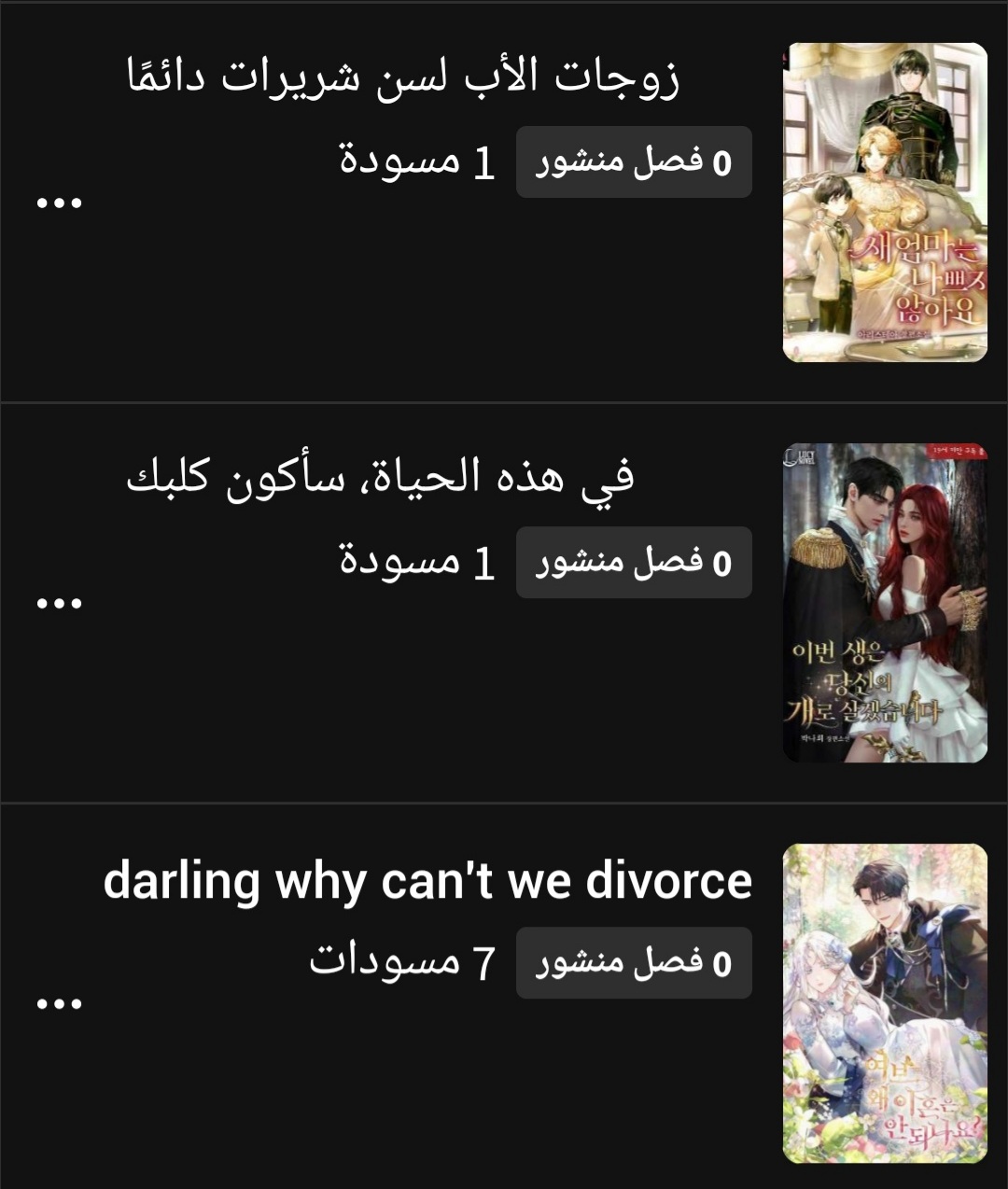1008x1189 pixels.
Task: Open options menu for darling why can't we divorce
Action: pos(59,1004)
